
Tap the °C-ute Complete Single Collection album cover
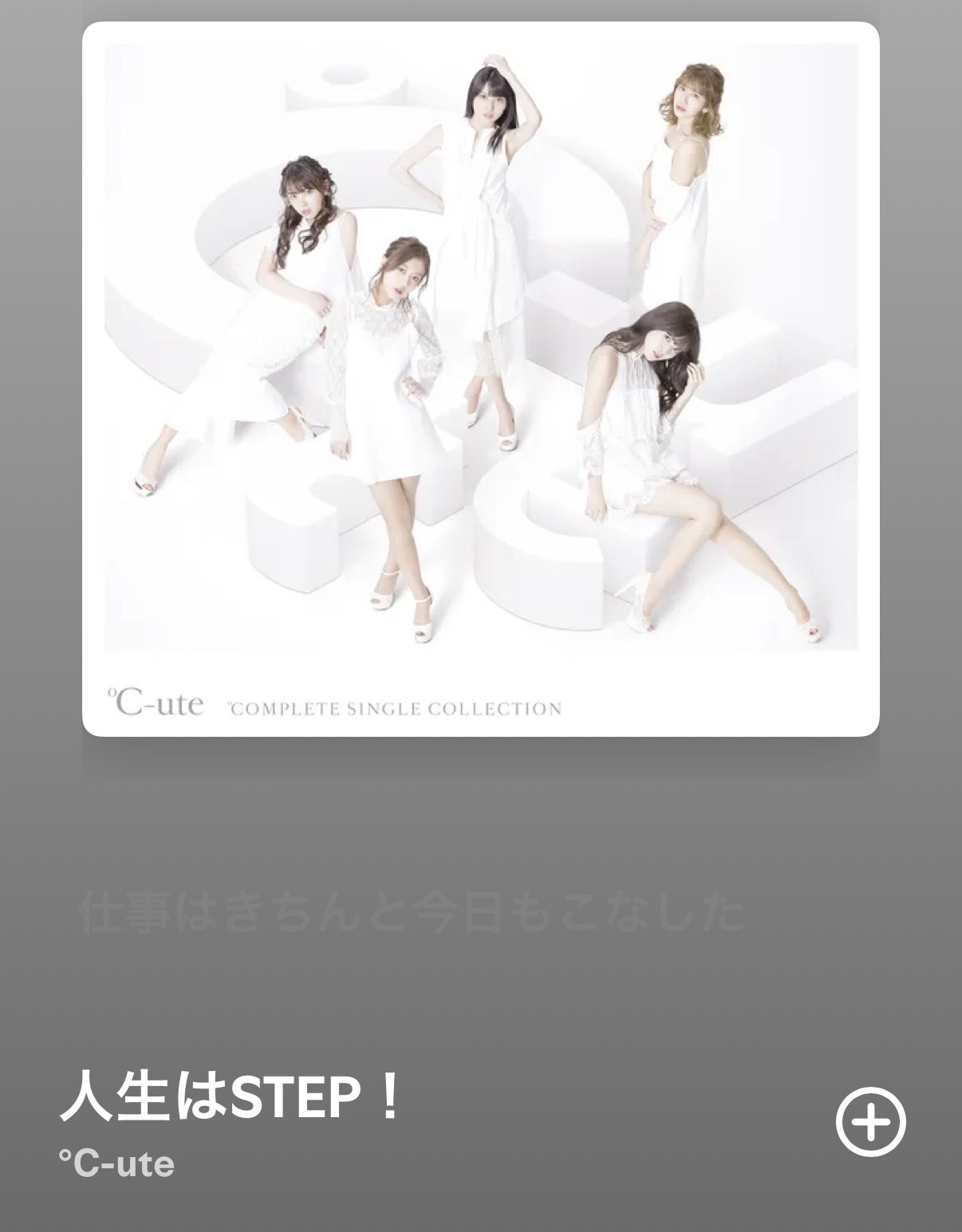pyautogui.click(x=480, y=379)
